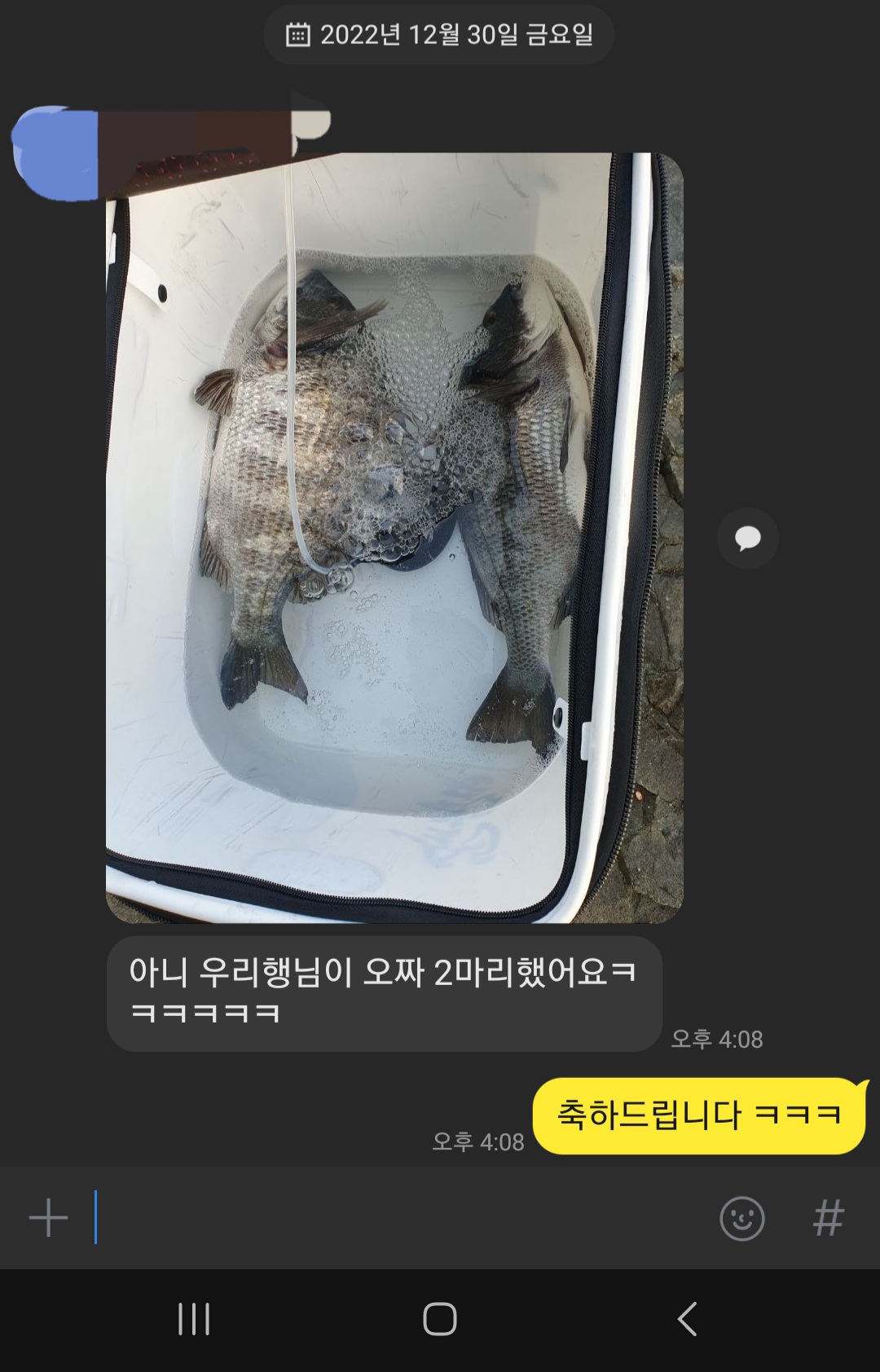Open the hashtag search
The image size is (880, 1372).
click(x=828, y=1219)
